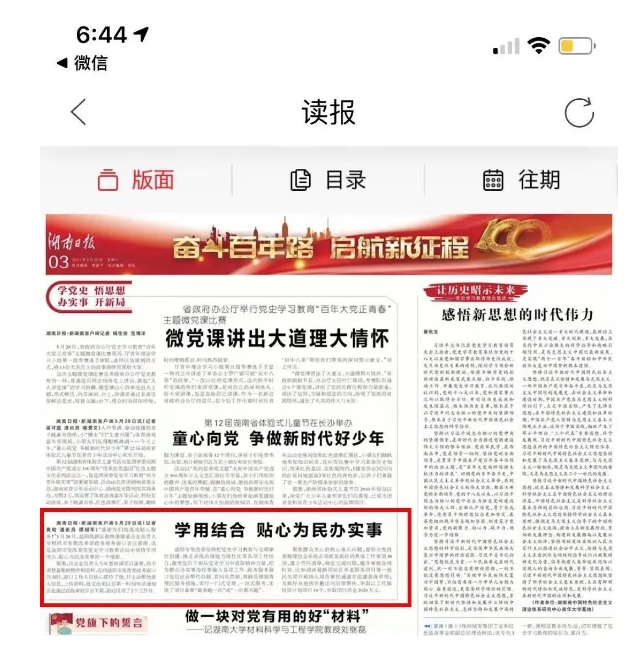Screen dimensions: 640x665
Task: View past issues under 往期
Action: pos(521,181)
